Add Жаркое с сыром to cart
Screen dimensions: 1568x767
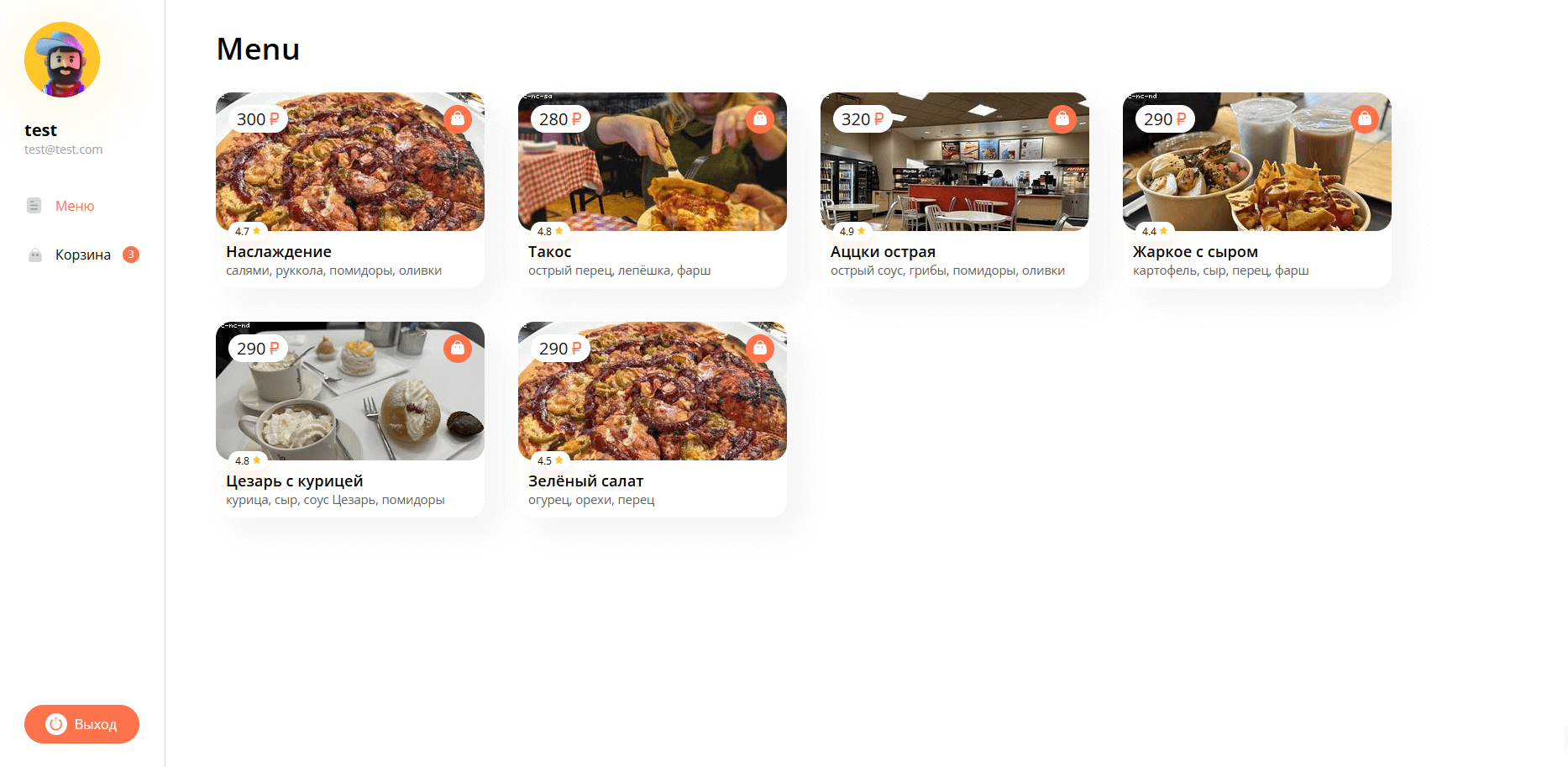tap(1365, 118)
